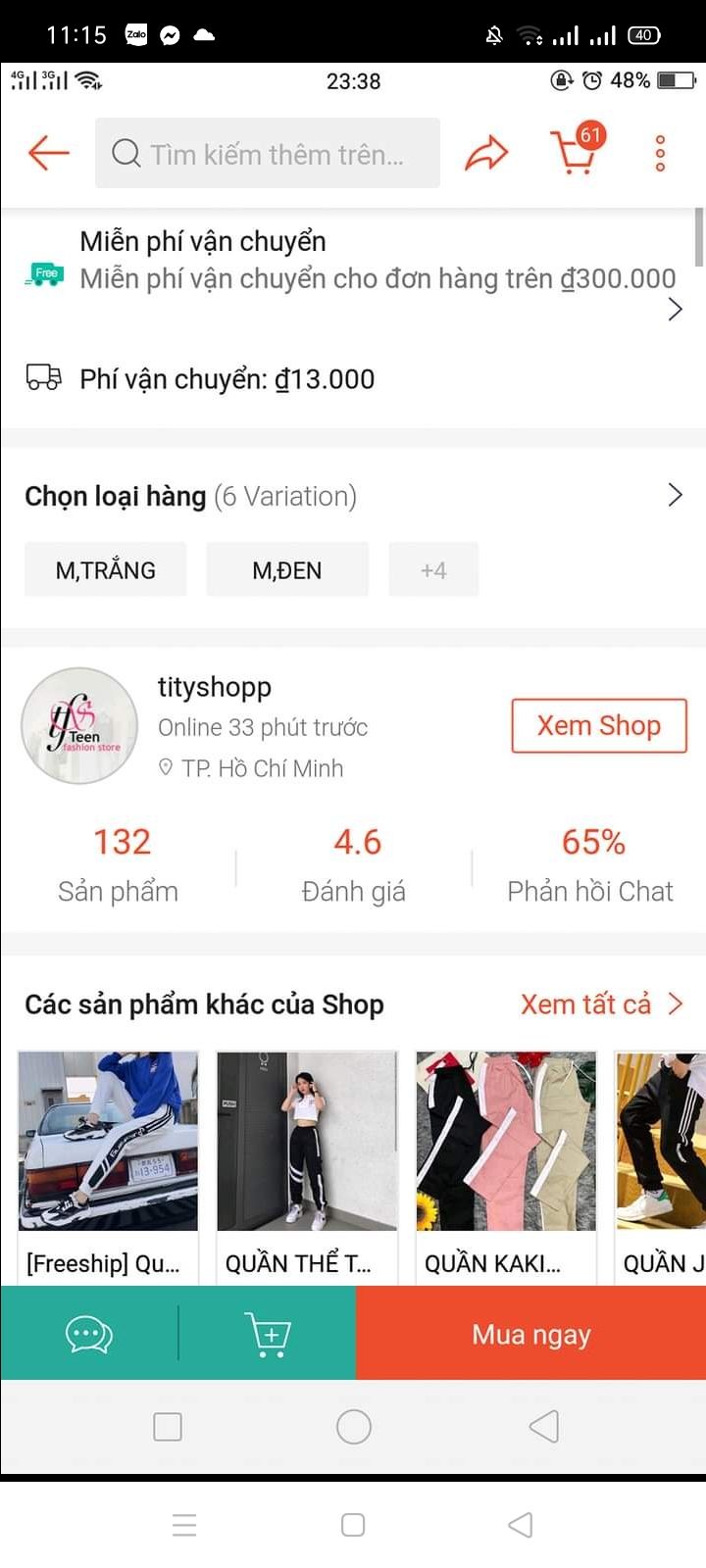Open chat with the seller via message icon
This screenshot has width=706, height=1568.
pyautogui.click(x=89, y=1333)
